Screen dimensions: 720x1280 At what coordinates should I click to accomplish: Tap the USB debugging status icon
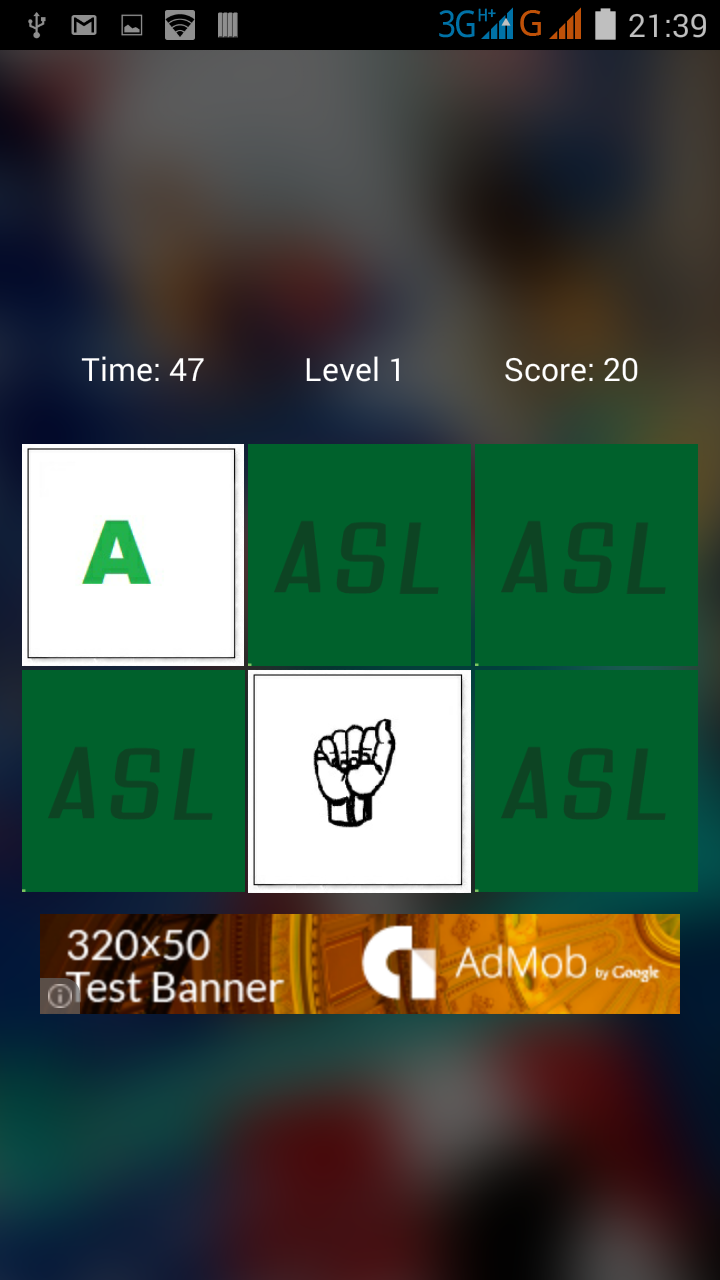tap(38, 25)
